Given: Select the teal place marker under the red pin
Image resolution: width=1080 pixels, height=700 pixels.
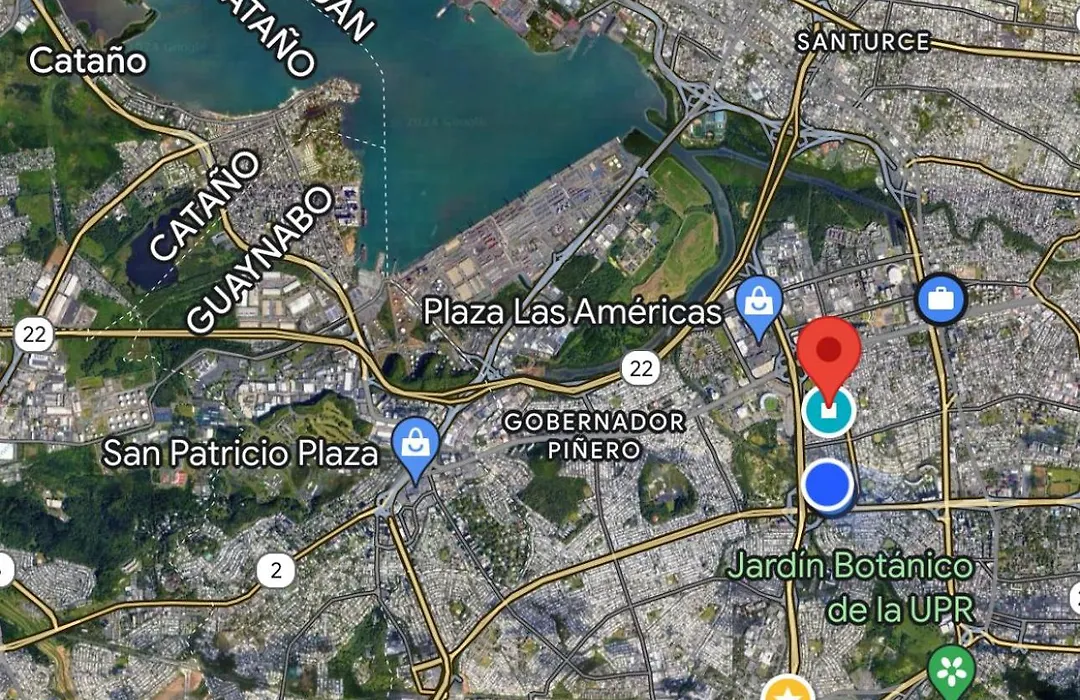Looking at the screenshot, I should click(829, 410).
